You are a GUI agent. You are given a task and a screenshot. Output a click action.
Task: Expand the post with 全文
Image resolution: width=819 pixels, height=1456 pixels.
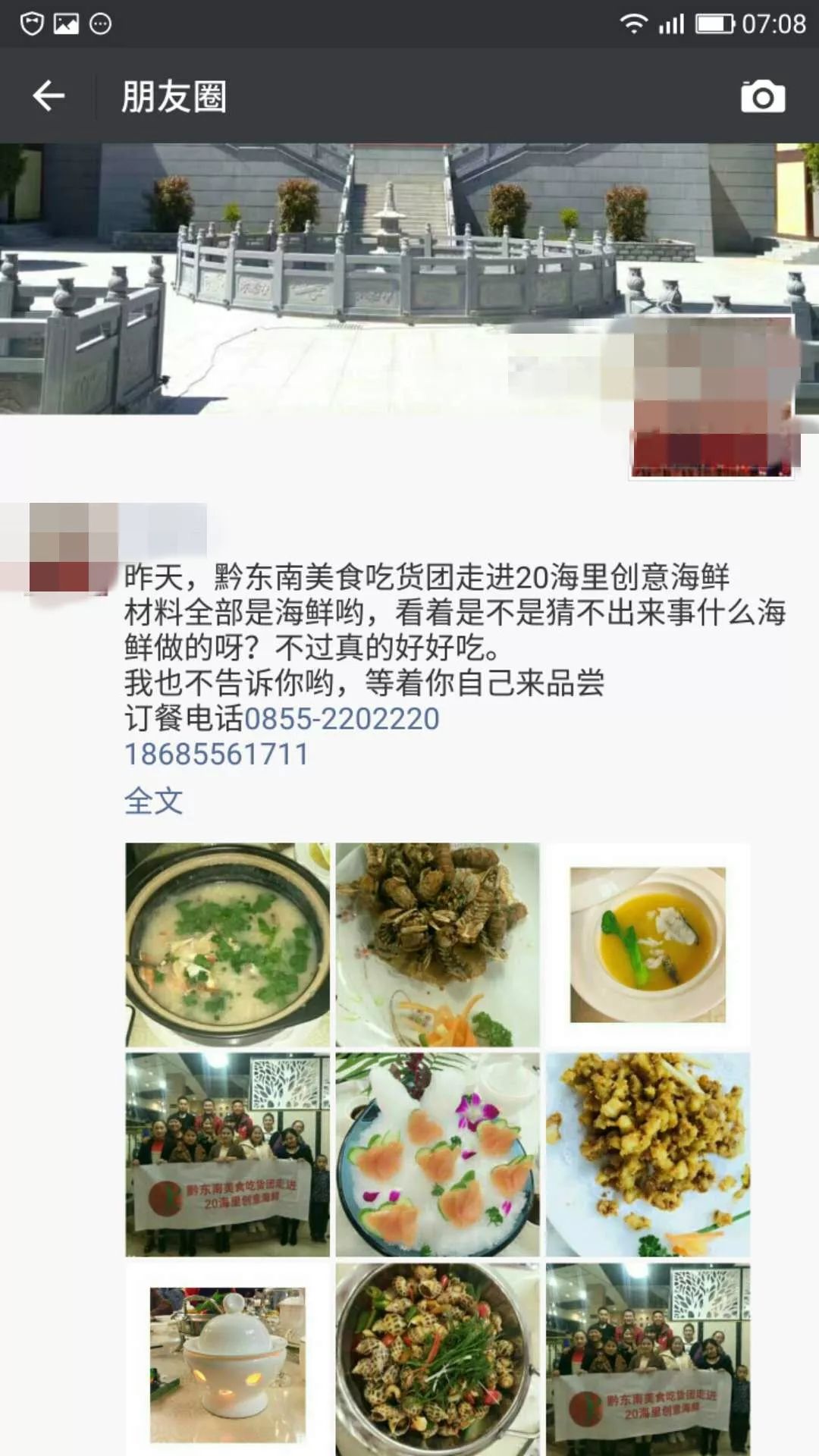click(x=153, y=801)
